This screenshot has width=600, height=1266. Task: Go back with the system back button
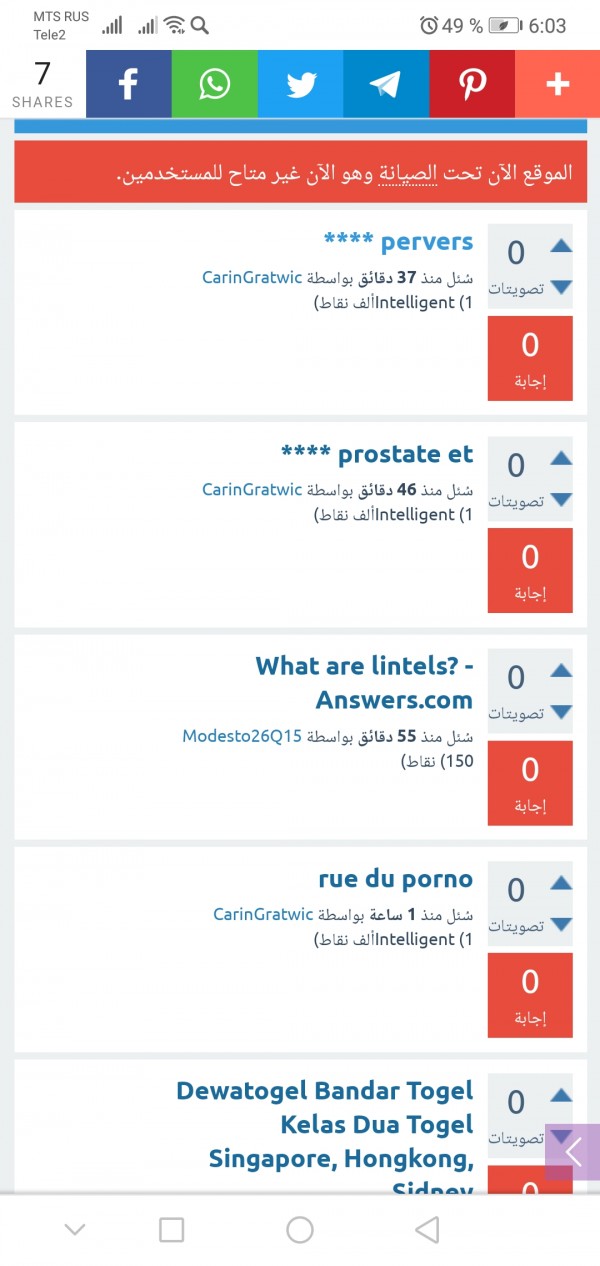[x=427, y=1229]
